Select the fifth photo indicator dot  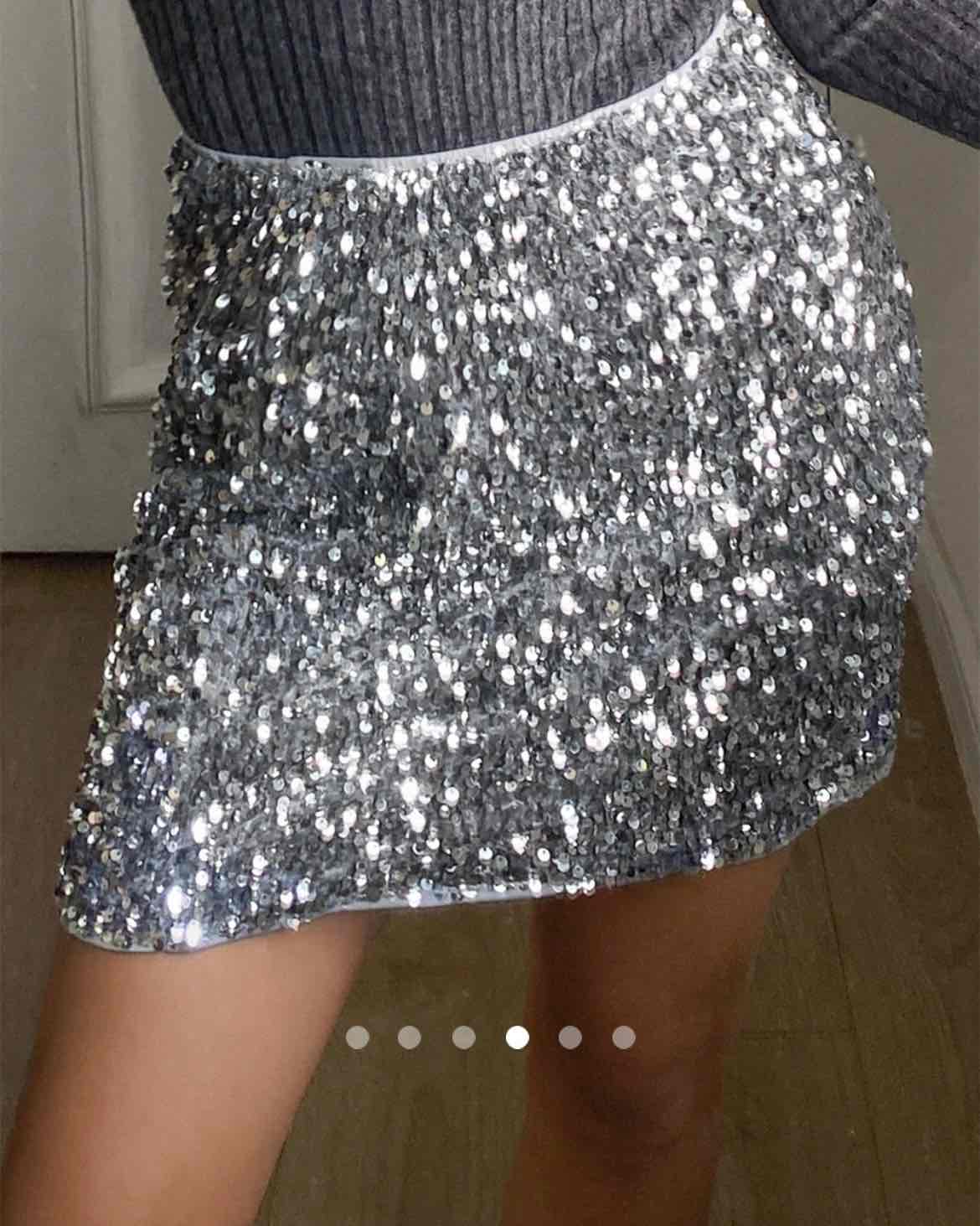click(570, 1037)
